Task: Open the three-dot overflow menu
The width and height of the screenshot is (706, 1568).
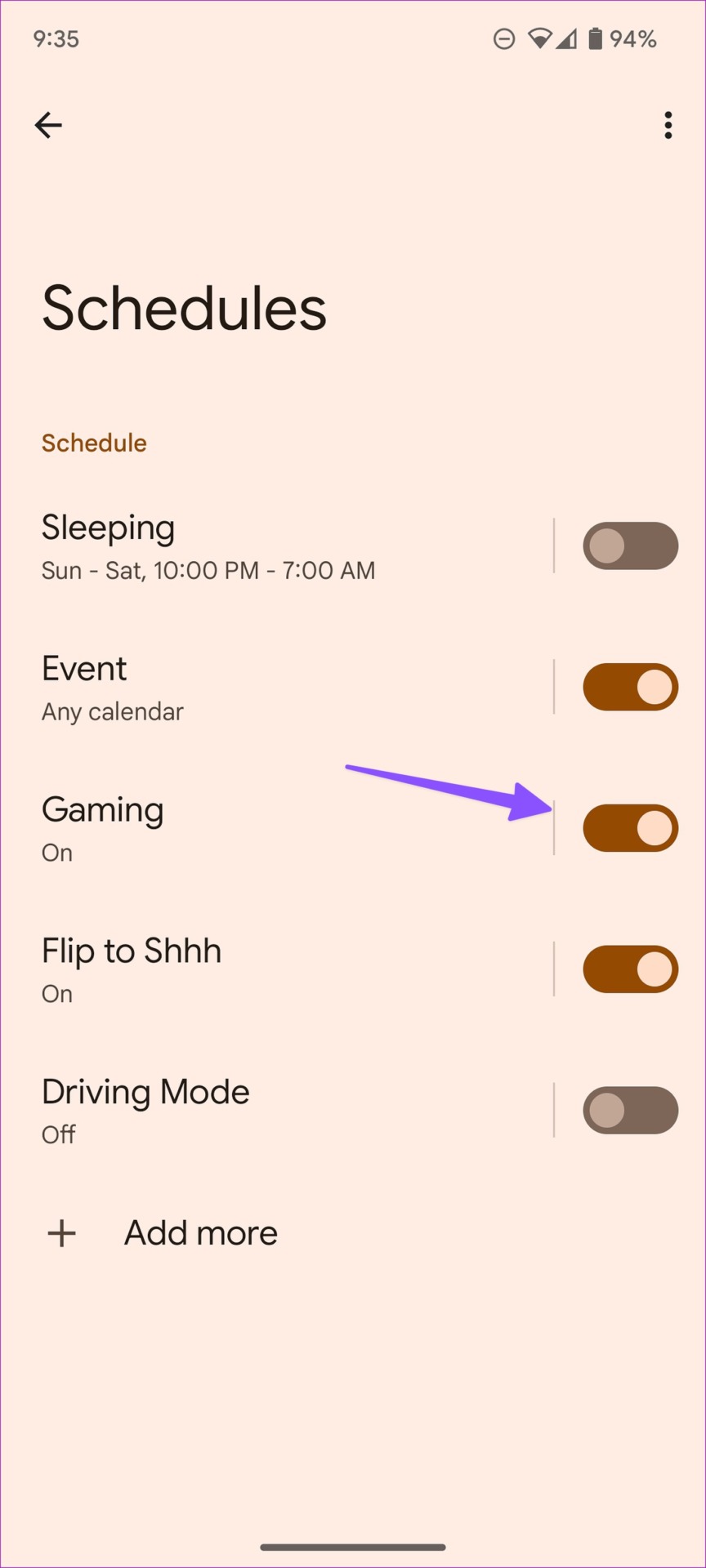Action: pos(668,125)
